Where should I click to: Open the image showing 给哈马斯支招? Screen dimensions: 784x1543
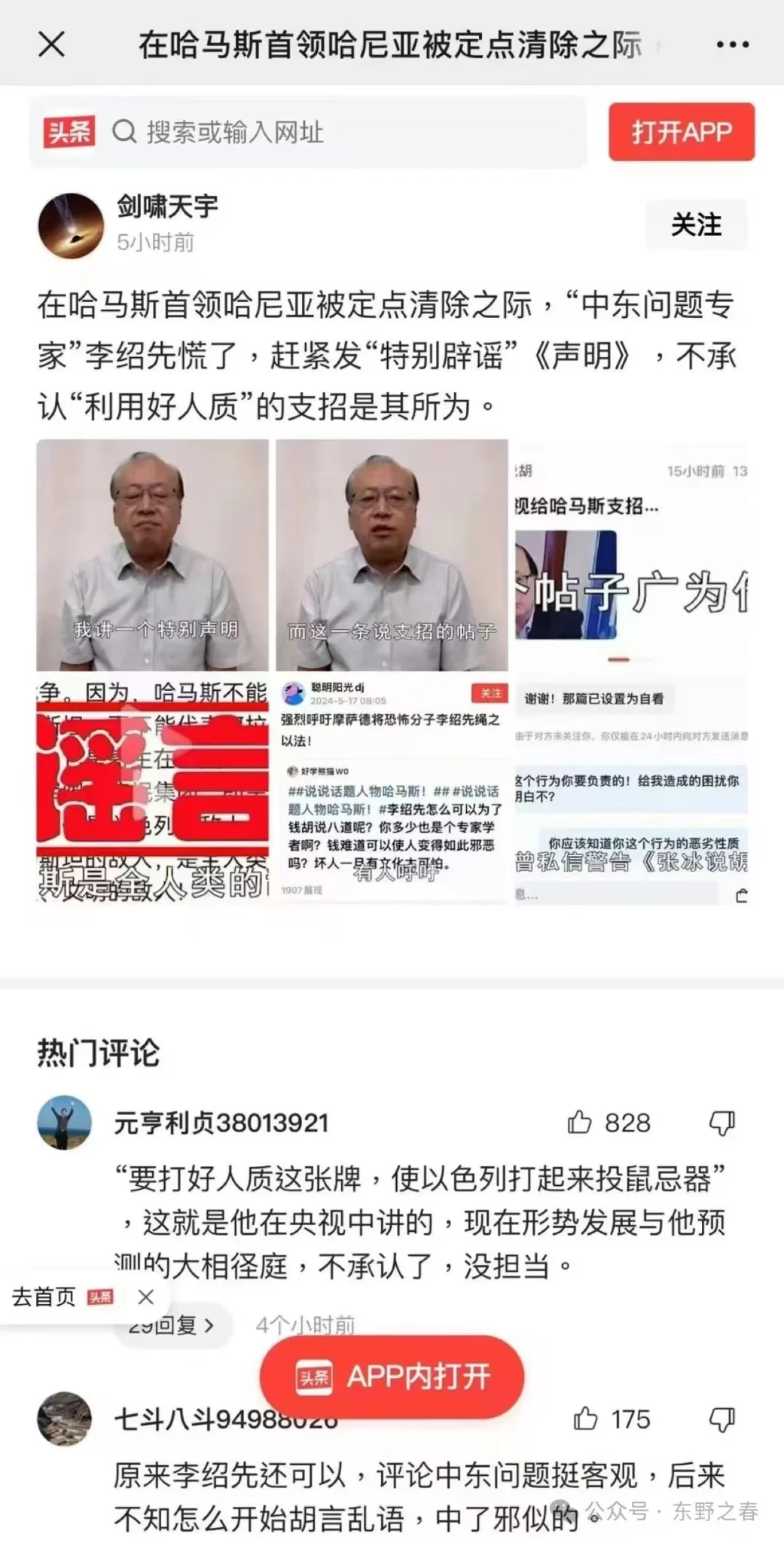click(x=631, y=555)
